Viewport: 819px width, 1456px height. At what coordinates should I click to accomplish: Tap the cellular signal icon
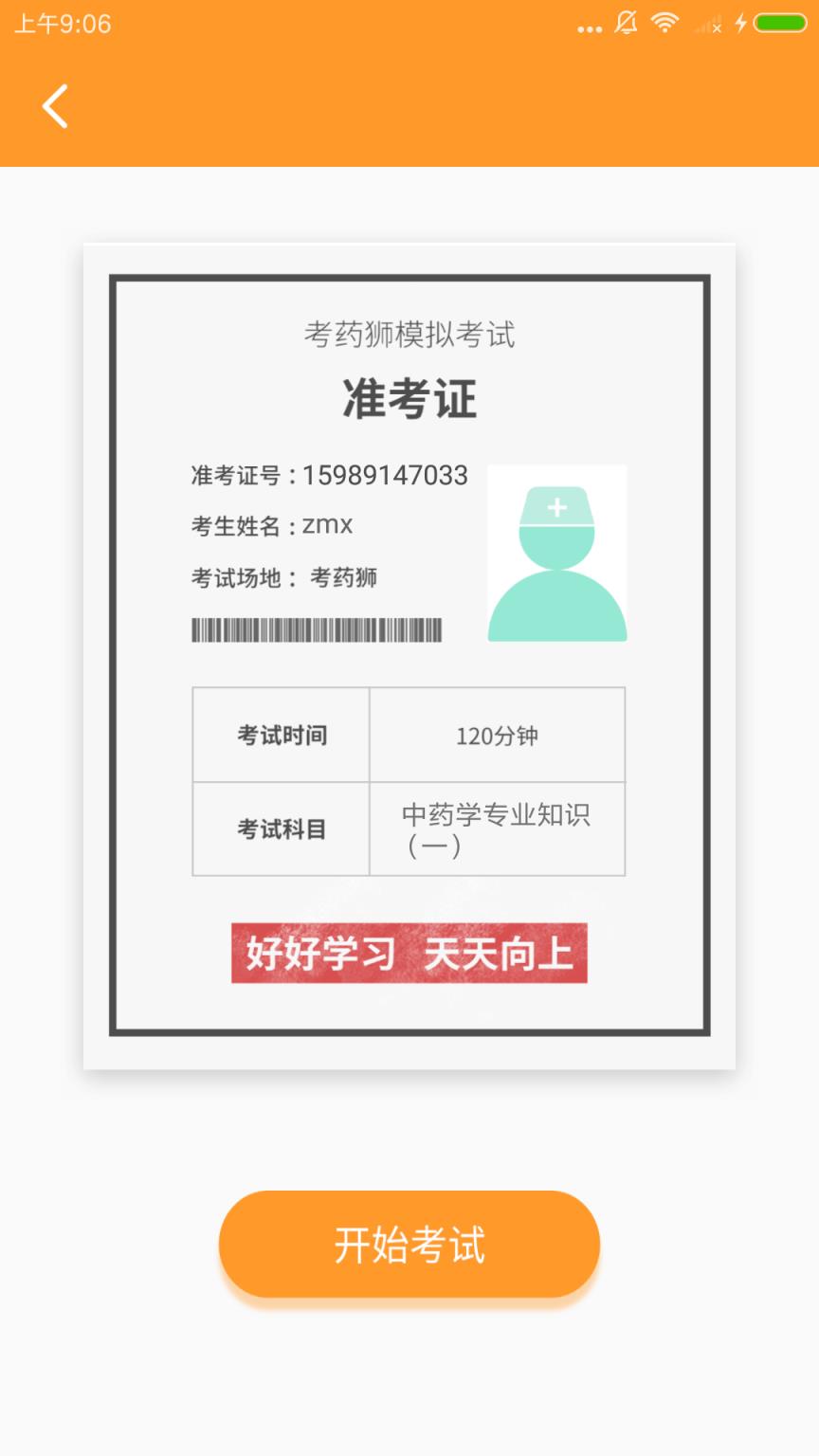(707, 24)
